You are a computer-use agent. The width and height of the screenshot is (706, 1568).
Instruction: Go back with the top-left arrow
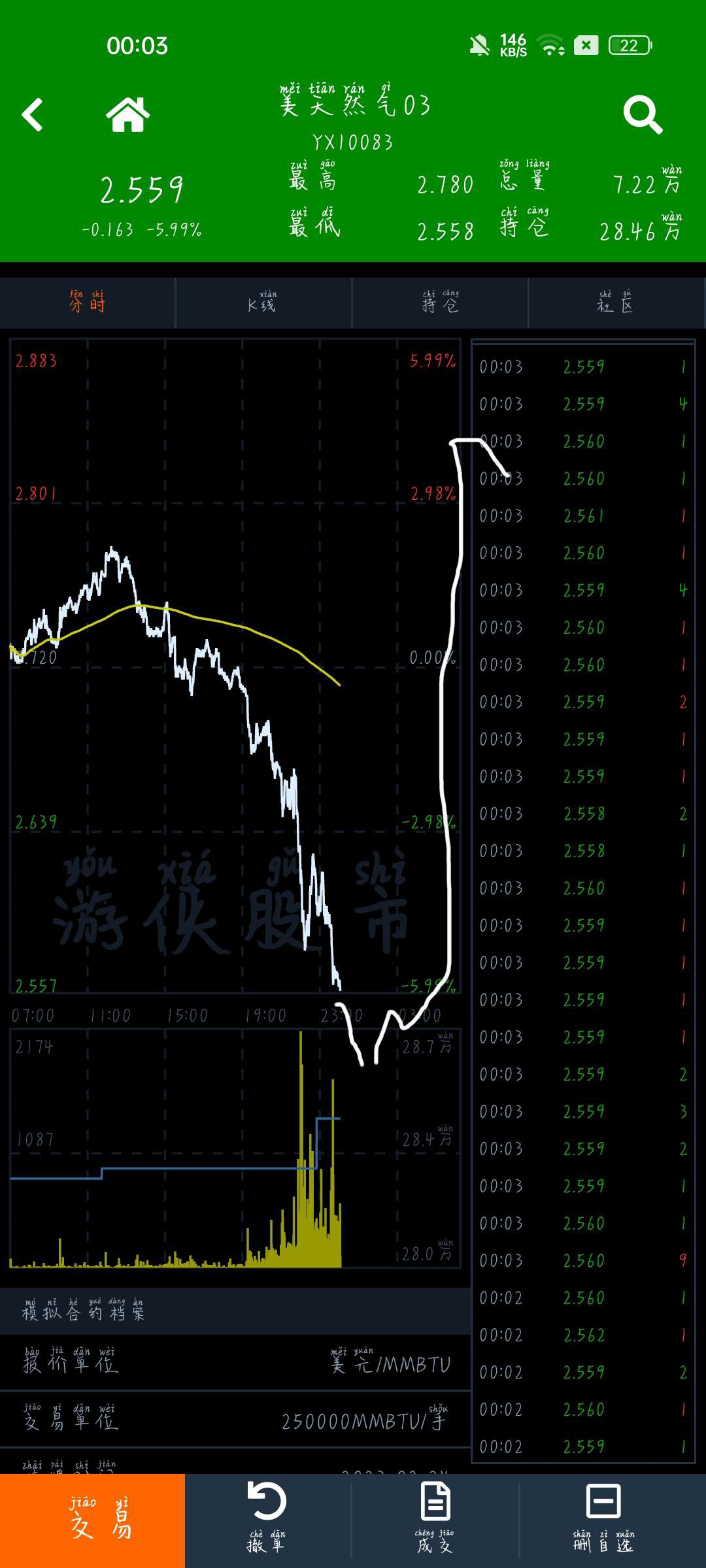[x=32, y=115]
